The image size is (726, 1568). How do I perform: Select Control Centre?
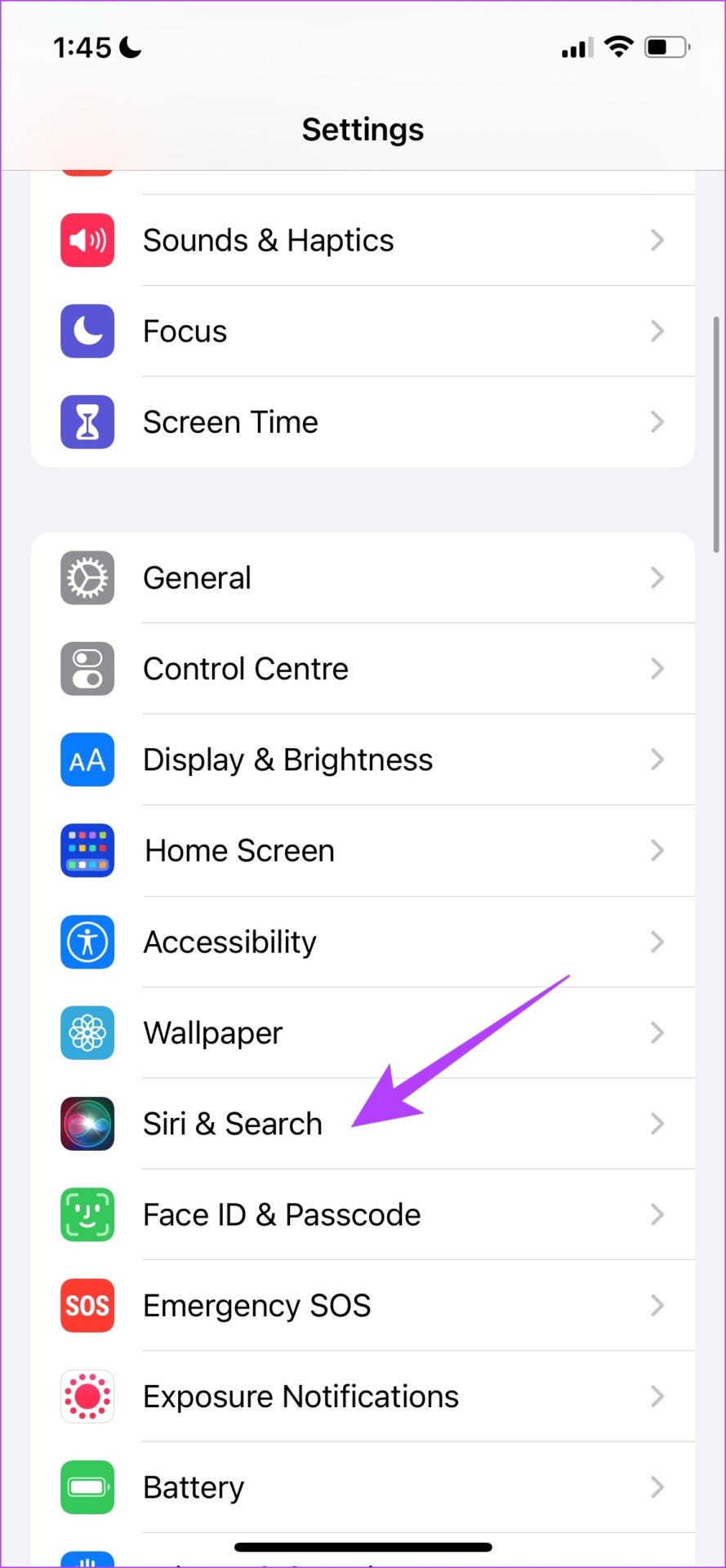tap(363, 669)
